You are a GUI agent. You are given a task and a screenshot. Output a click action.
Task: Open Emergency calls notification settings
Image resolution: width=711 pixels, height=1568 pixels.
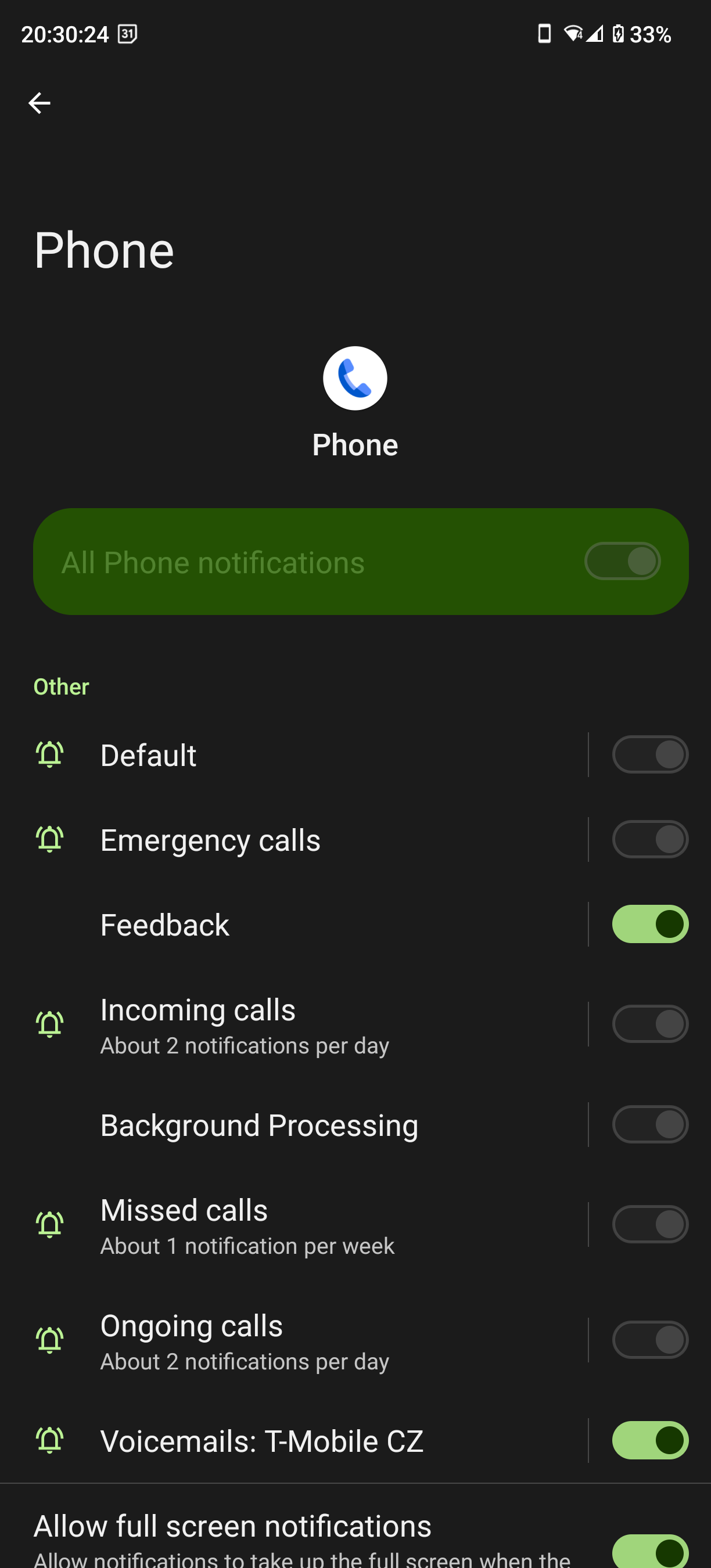tap(310, 839)
